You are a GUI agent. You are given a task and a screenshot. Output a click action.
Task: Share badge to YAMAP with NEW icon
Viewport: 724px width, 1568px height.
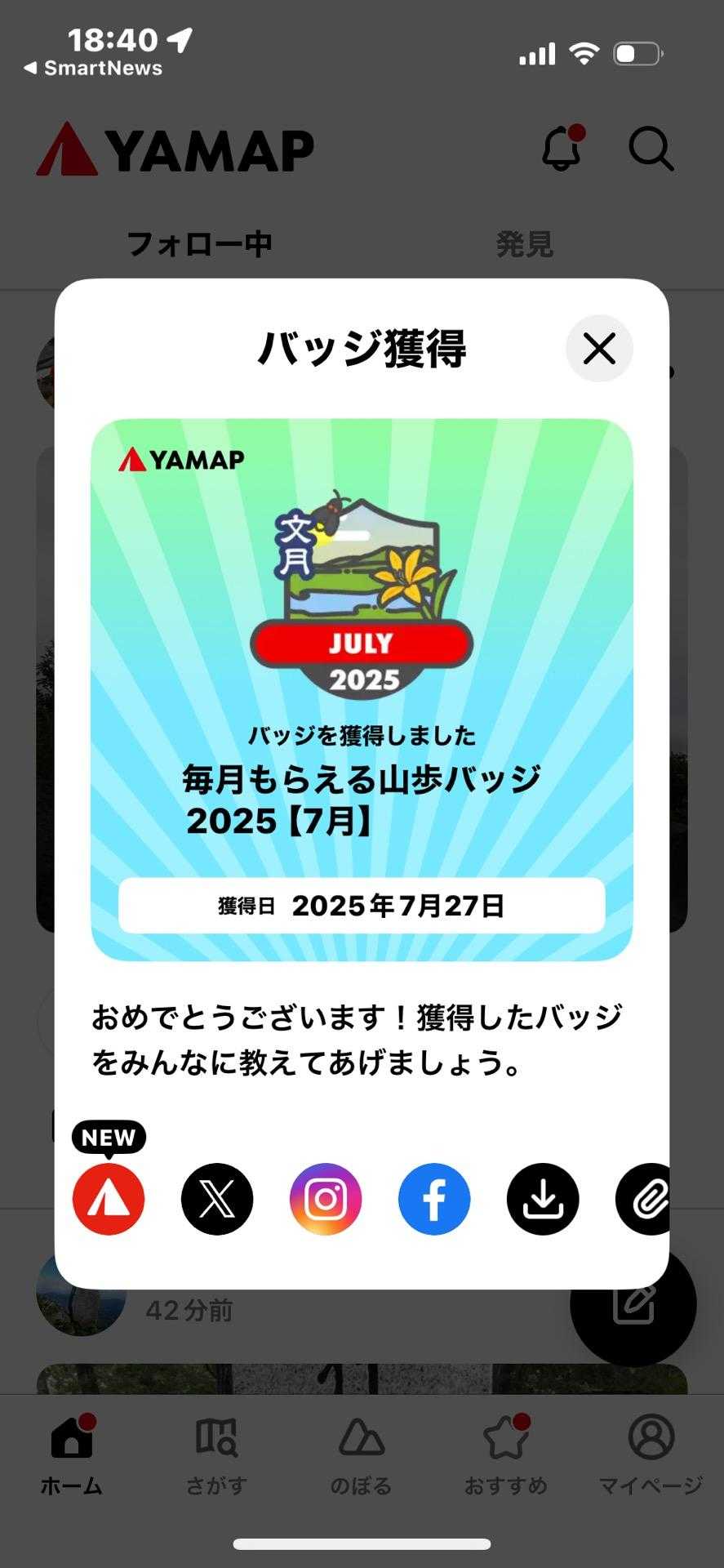click(x=109, y=1199)
